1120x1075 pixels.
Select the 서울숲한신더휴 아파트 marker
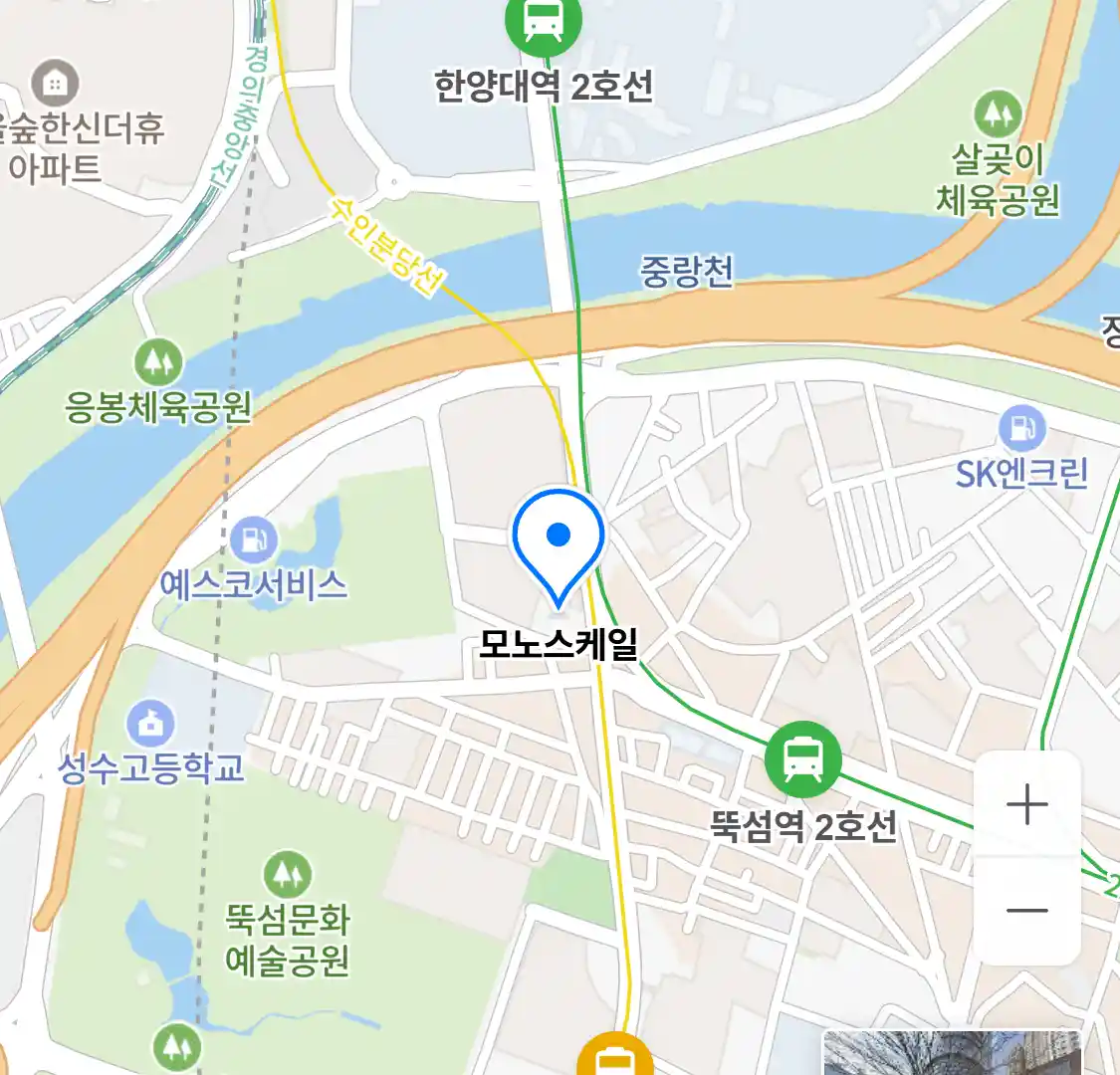55,84
